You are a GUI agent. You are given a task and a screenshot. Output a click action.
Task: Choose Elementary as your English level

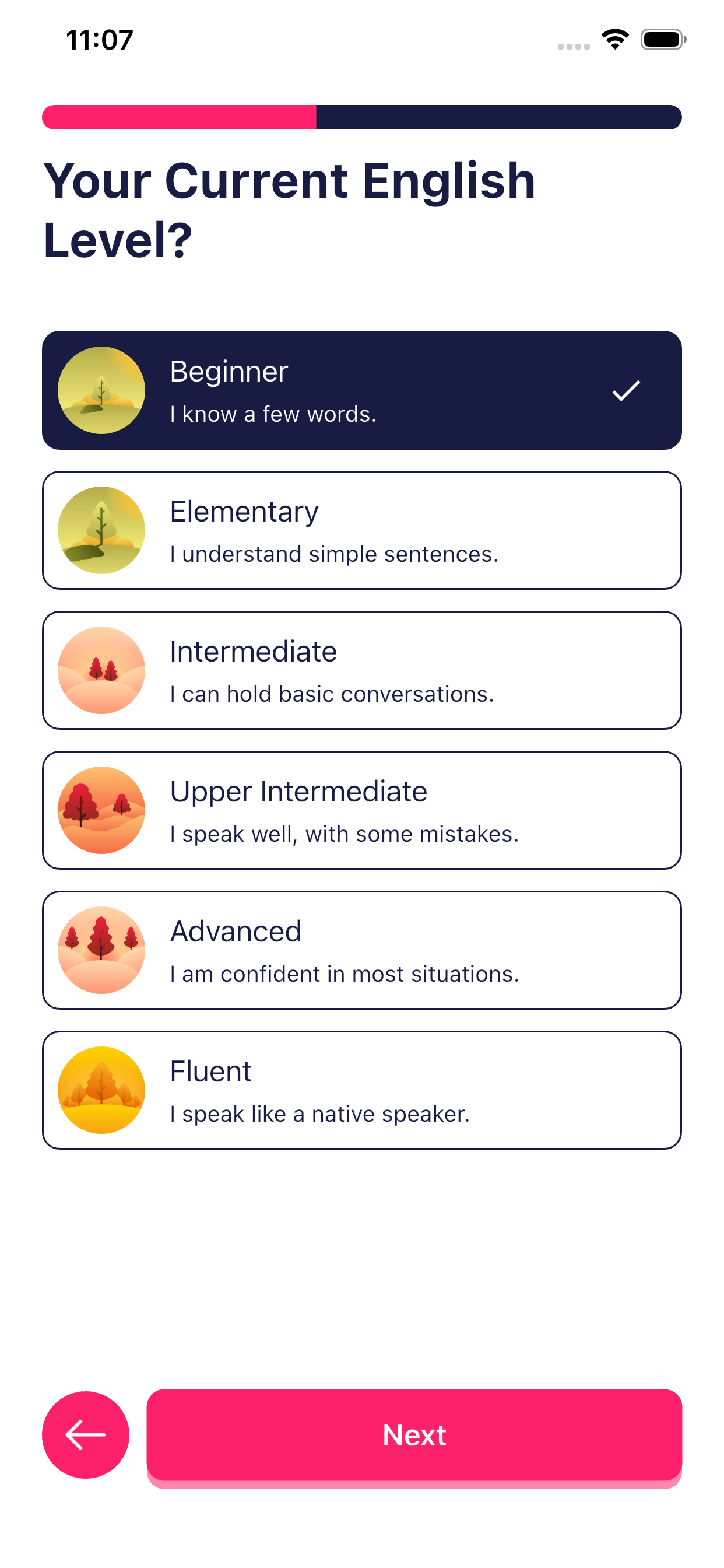(361, 530)
